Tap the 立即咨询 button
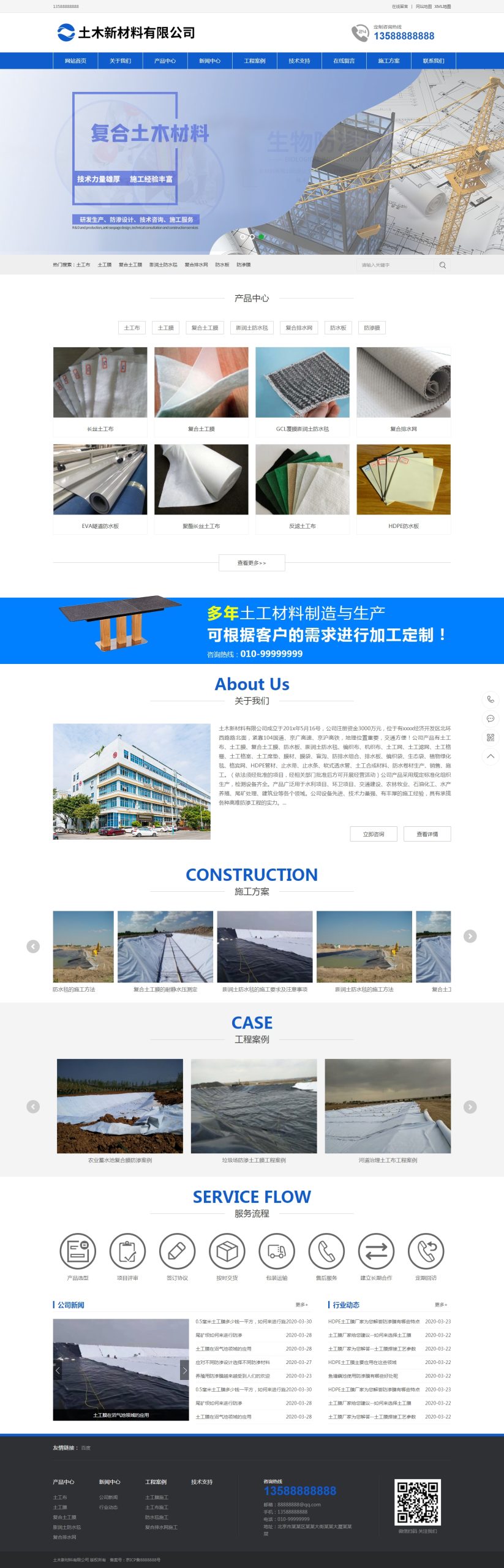 pos(373,834)
